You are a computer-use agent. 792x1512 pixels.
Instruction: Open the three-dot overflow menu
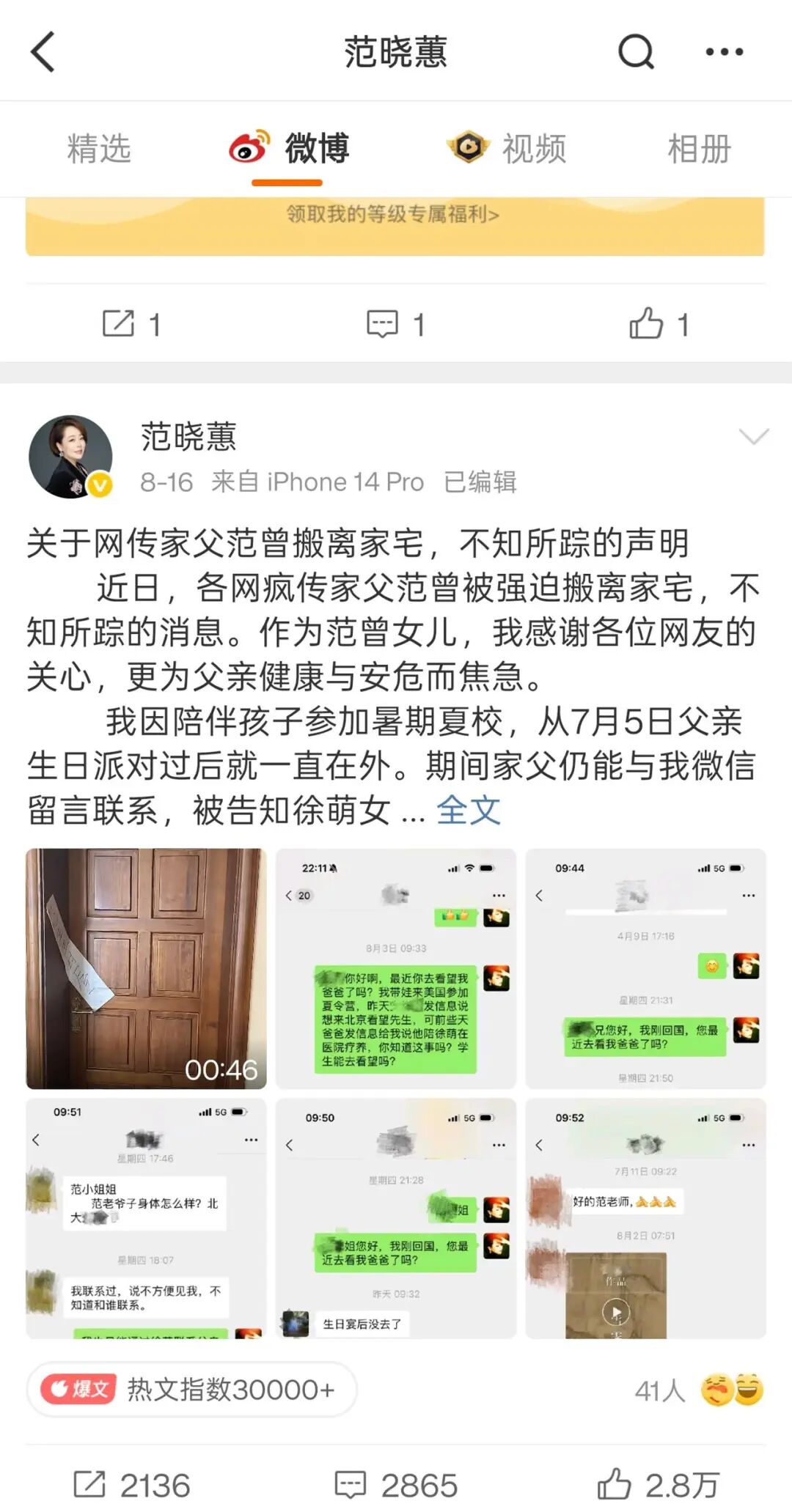[724, 52]
